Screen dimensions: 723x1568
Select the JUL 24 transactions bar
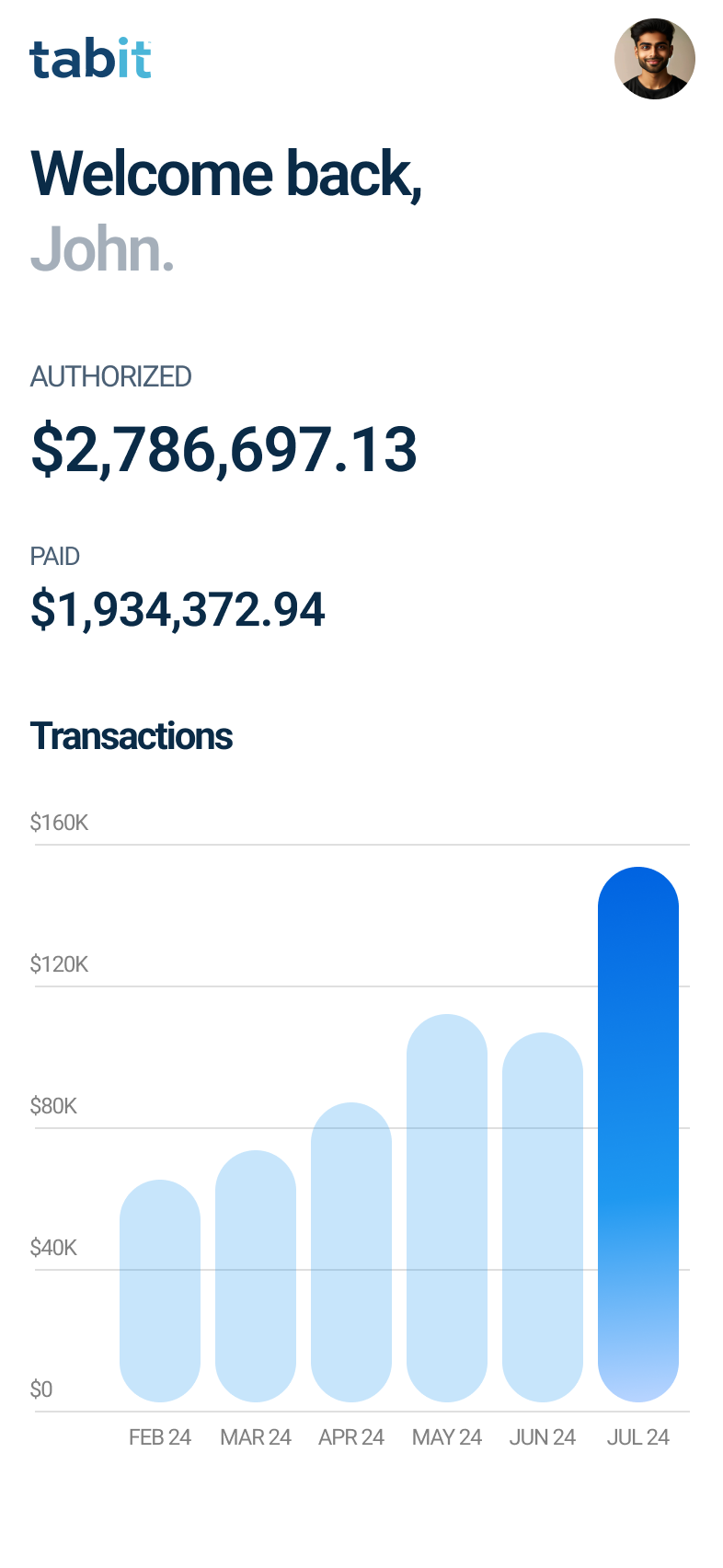coord(637,1134)
